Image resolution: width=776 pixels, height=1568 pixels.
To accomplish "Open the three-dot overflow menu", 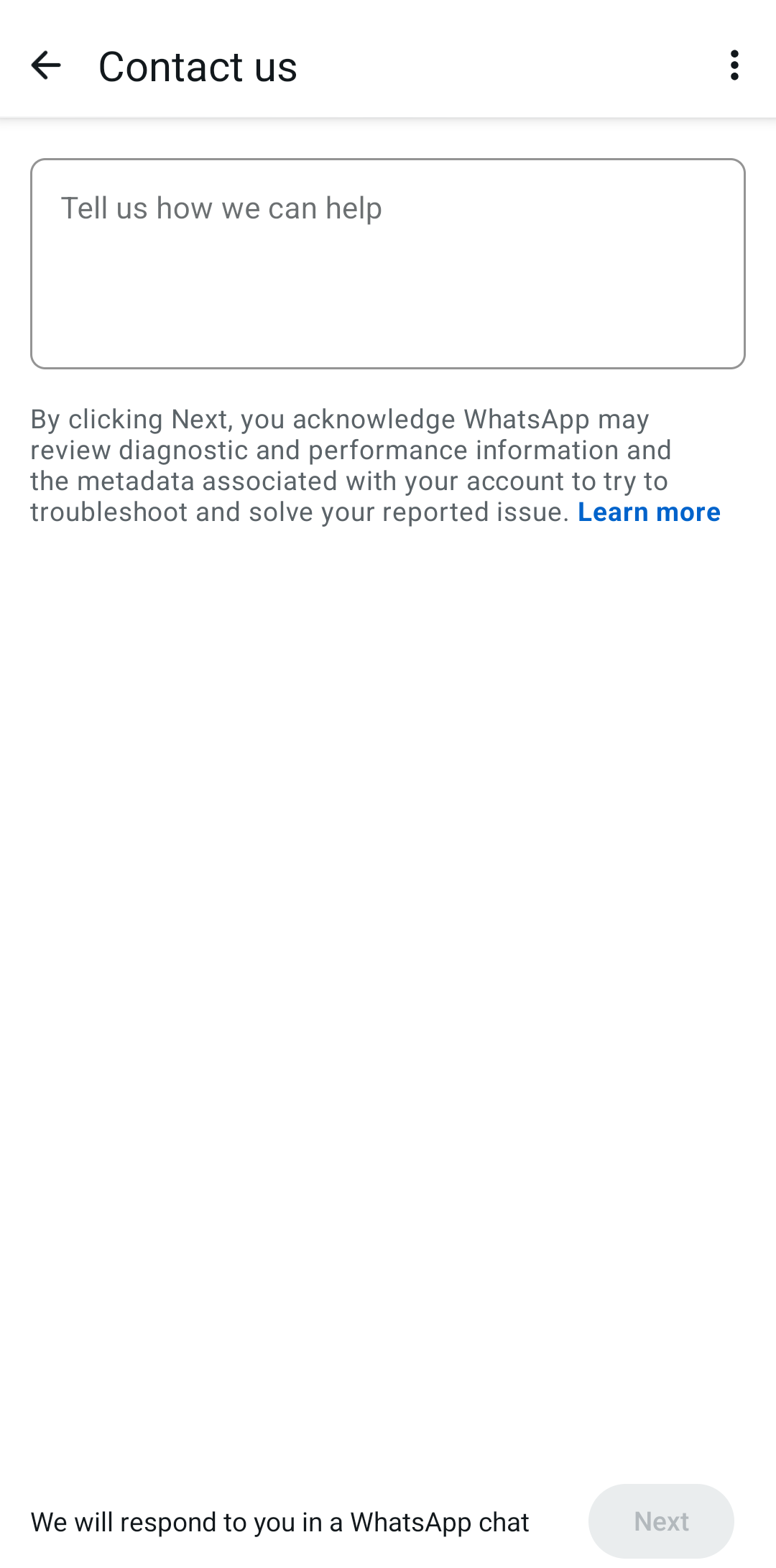I will click(x=734, y=66).
